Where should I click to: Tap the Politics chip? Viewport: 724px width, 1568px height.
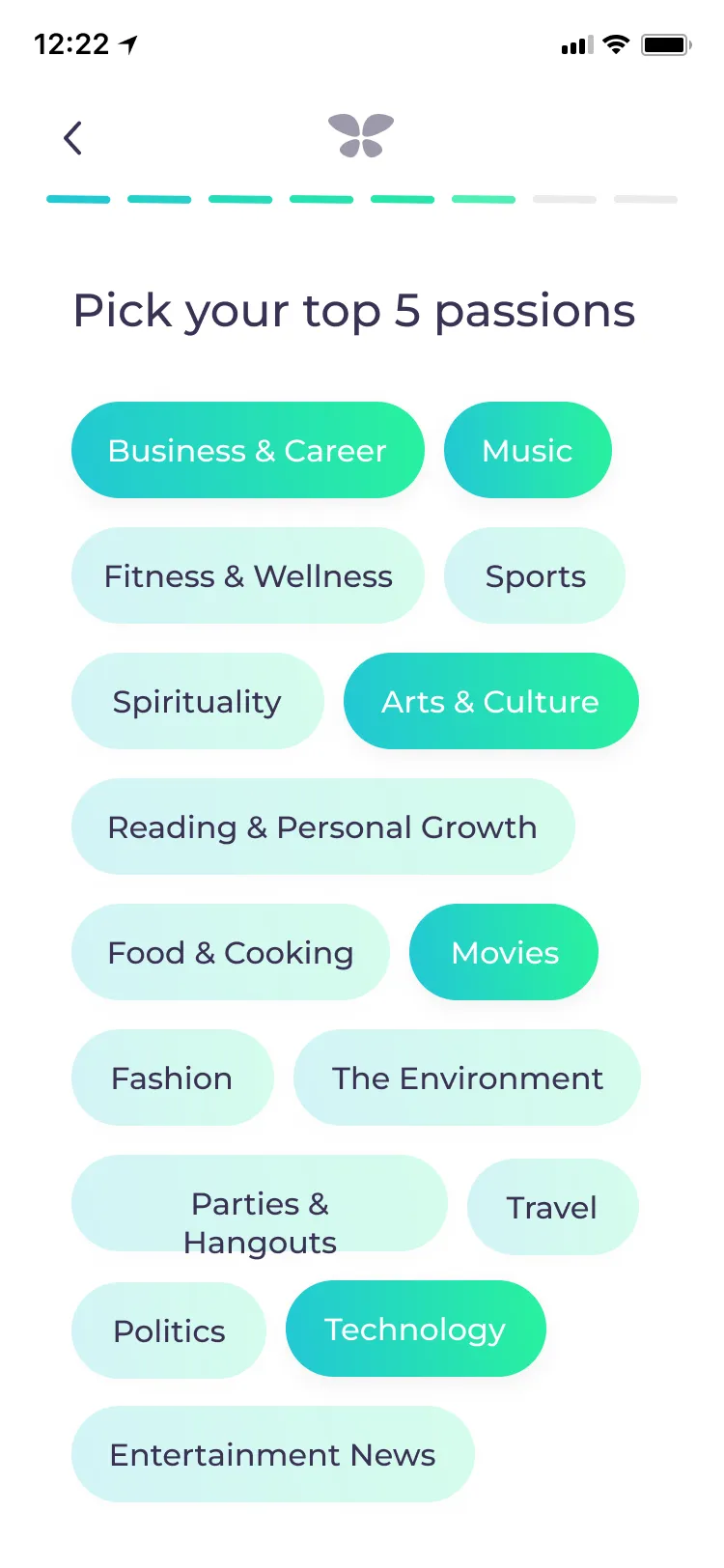point(169,1330)
